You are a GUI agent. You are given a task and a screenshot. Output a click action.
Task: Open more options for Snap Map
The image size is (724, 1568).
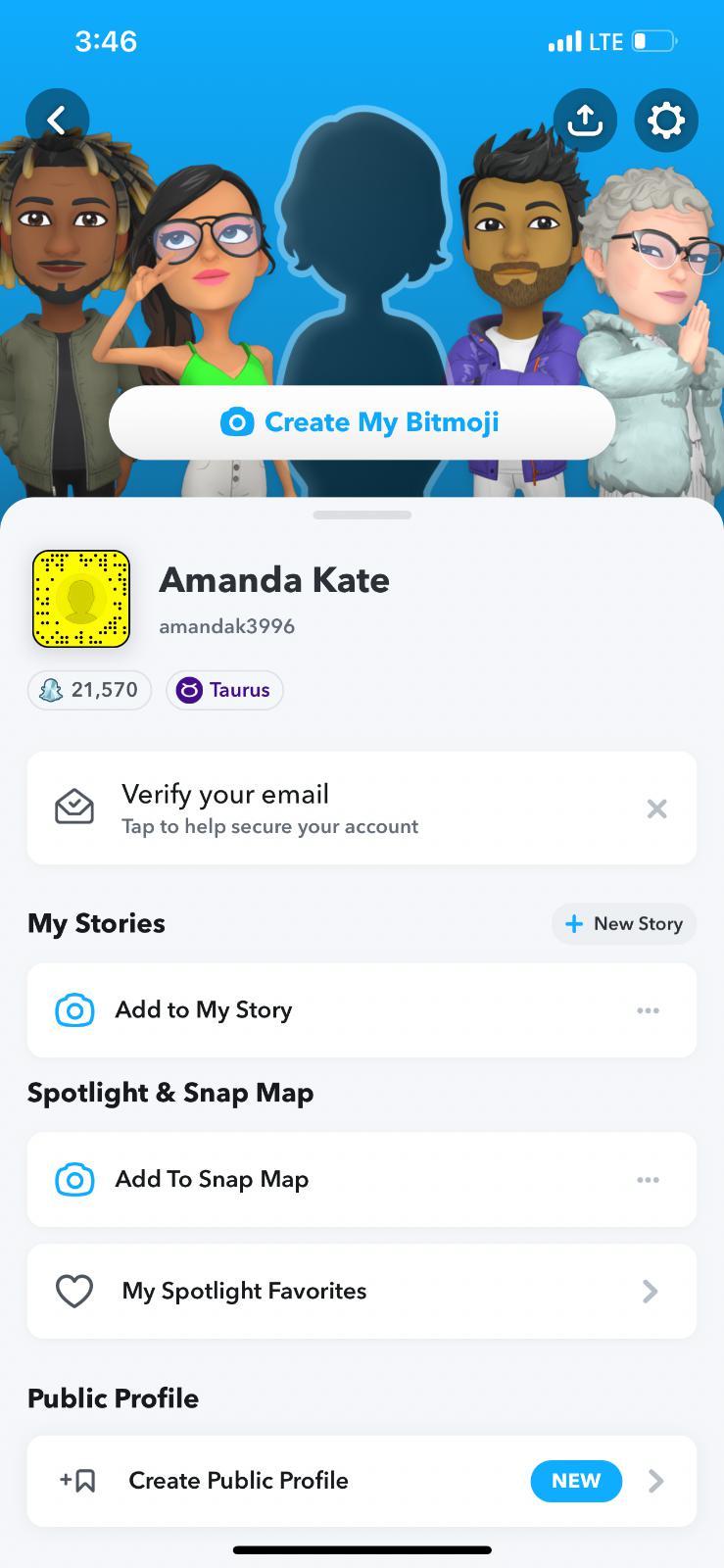tap(648, 1180)
